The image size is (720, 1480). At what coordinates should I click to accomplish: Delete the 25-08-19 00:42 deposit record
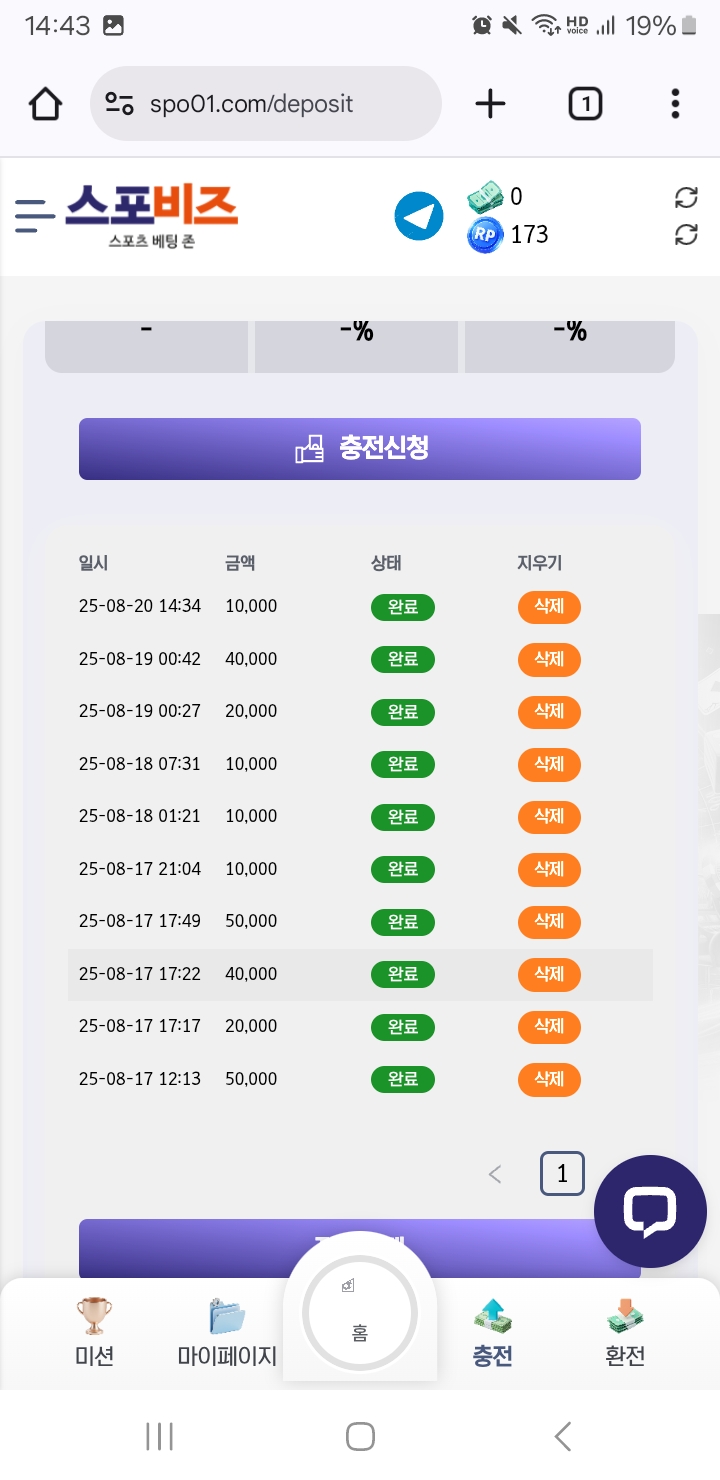coord(549,659)
